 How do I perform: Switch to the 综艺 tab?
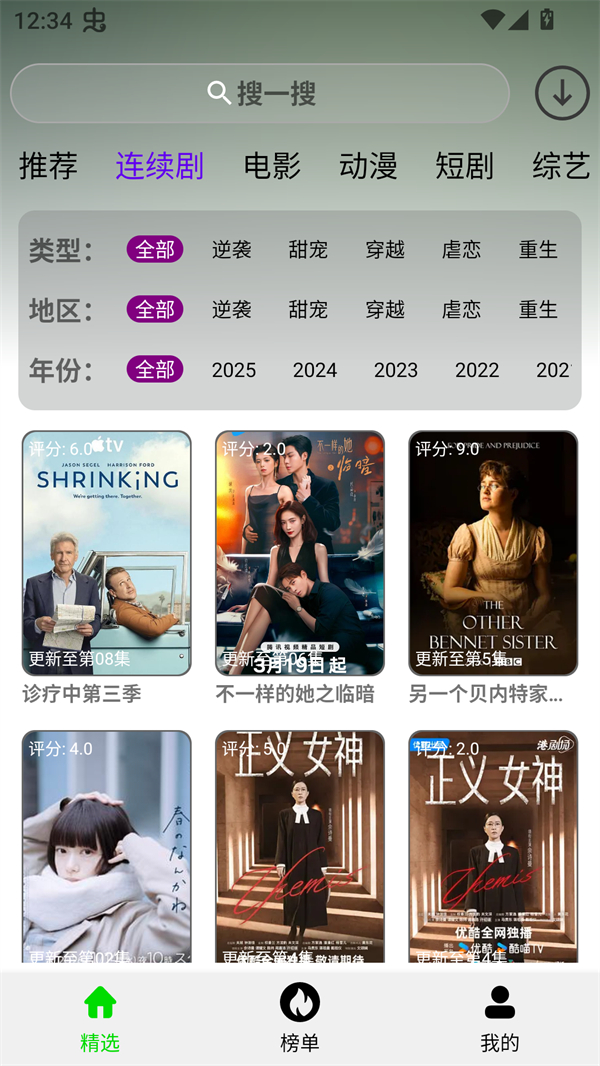pyautogui.click(x=560, y=166)
